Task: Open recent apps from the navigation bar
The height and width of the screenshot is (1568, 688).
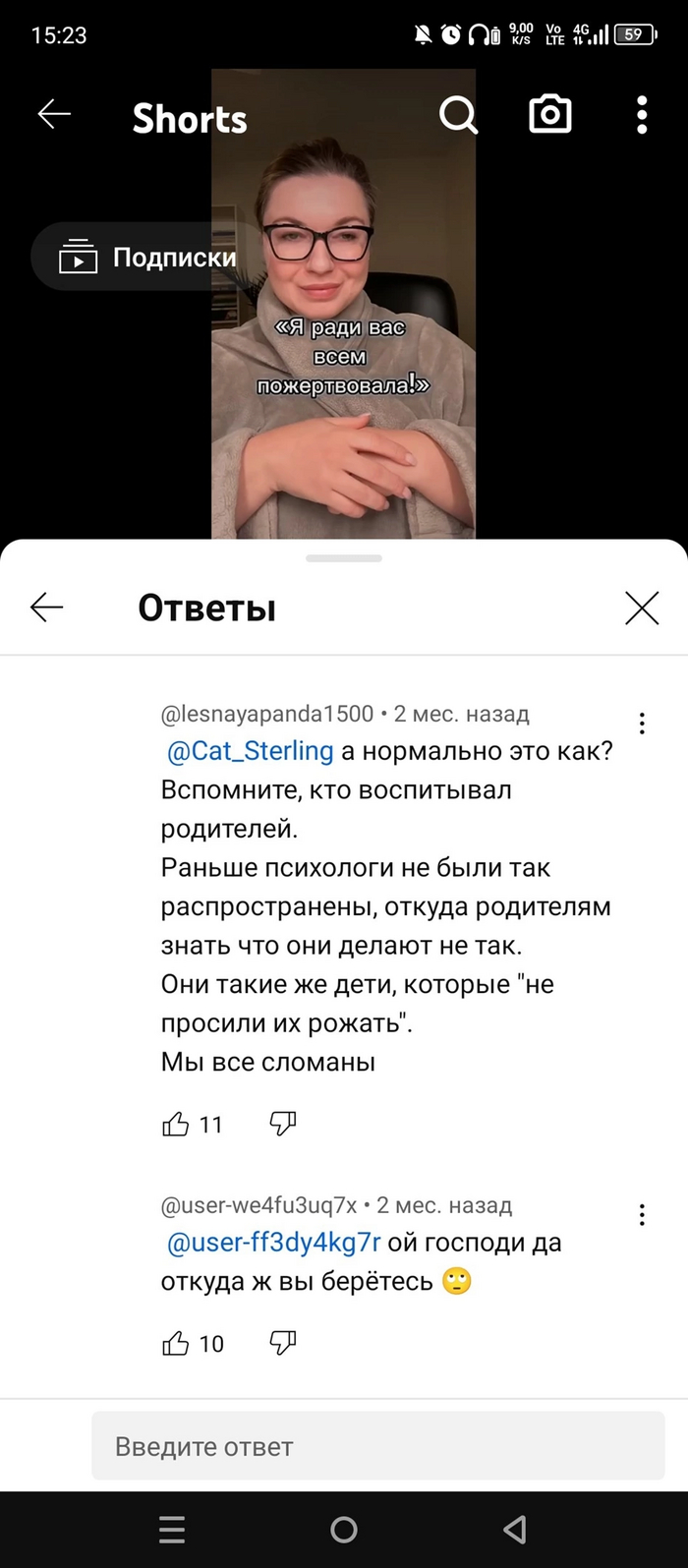Action: click(x=172, y=1530)
